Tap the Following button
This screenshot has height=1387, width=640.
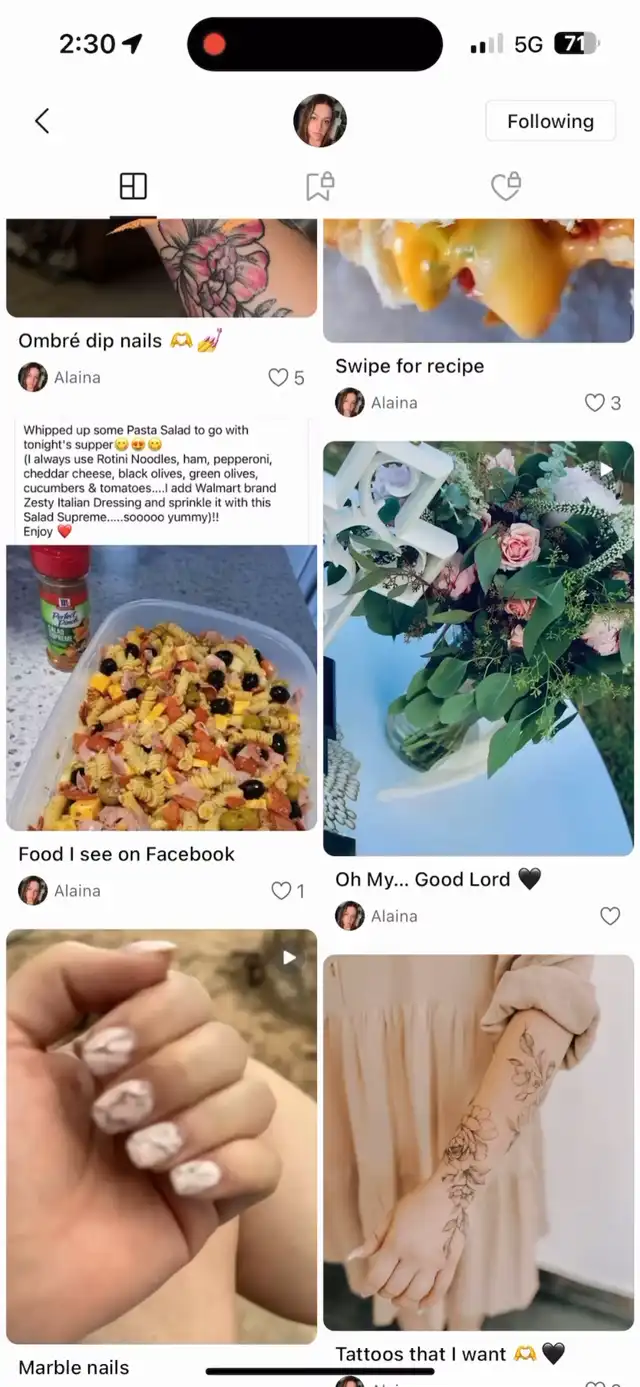pos(550,121)
